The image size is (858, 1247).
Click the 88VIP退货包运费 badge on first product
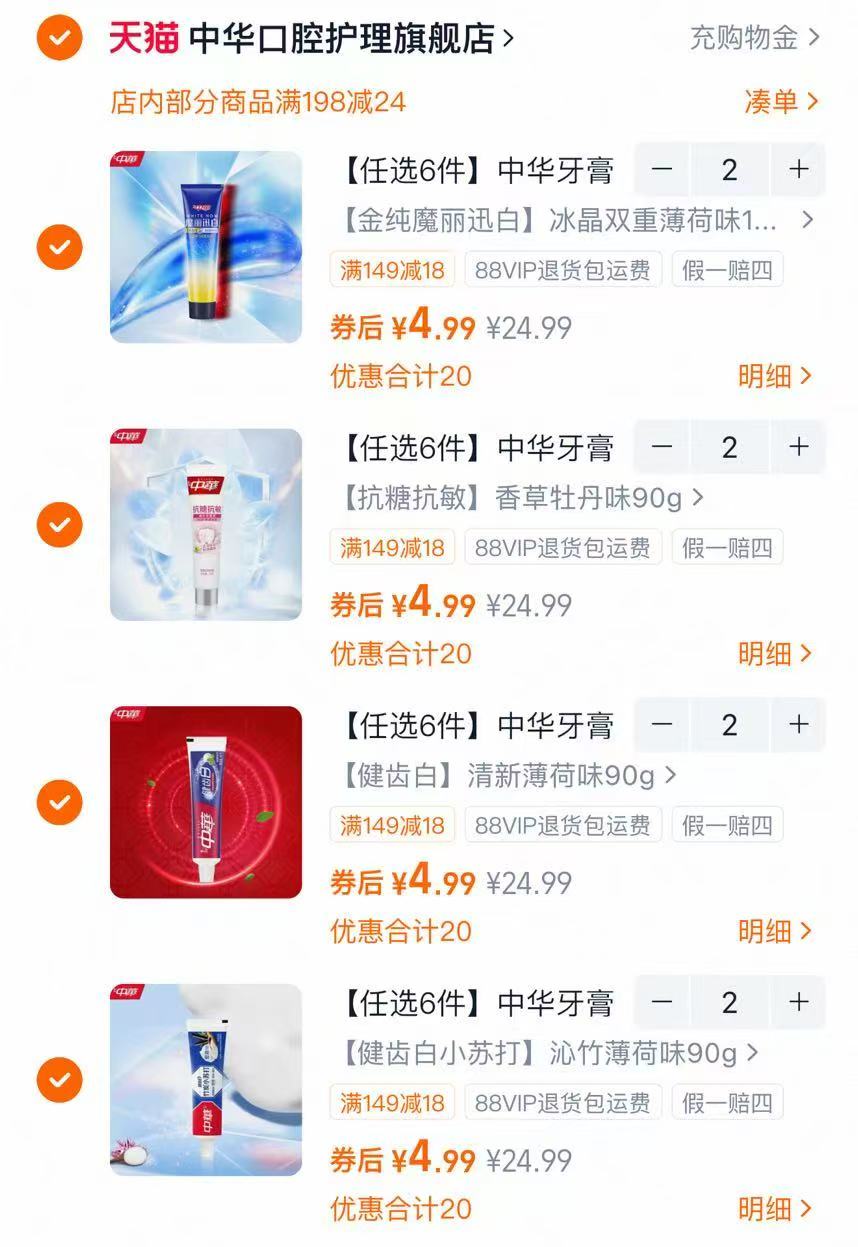pos(561,269)
